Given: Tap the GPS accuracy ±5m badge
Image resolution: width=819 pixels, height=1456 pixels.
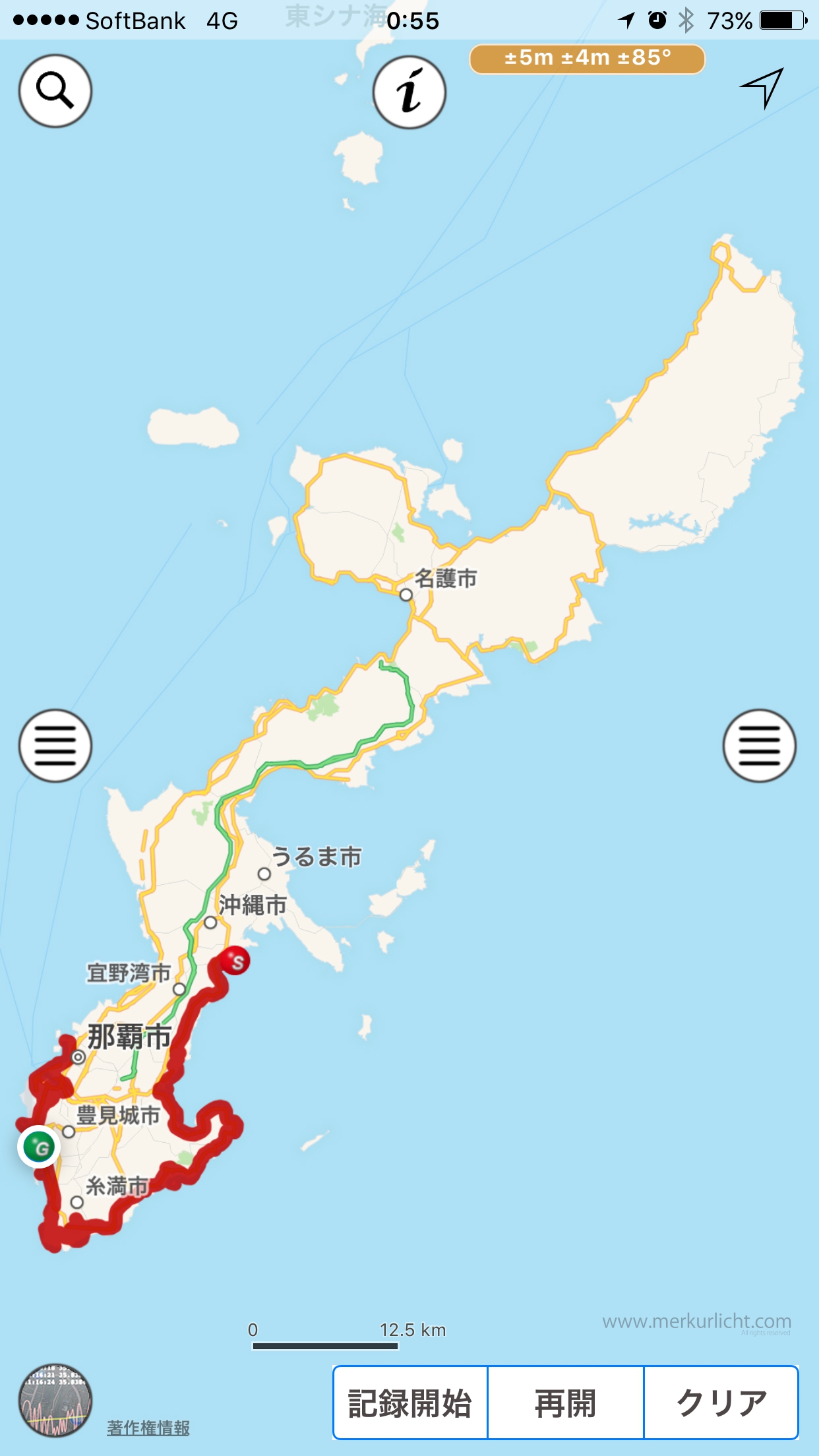Looking at the screenshot, I should pos(588,59).
